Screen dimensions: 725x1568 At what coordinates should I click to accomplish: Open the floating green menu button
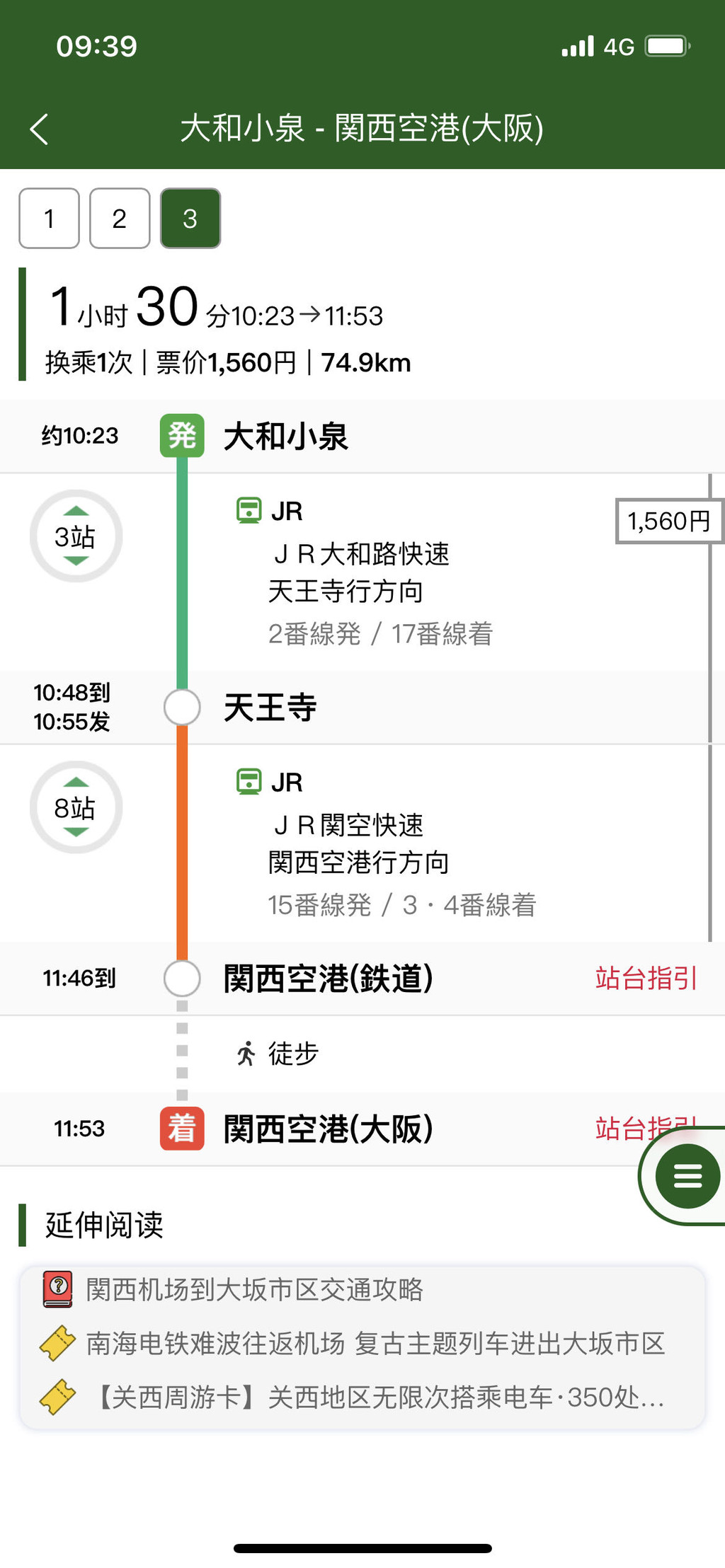[x=687, y=1176]
